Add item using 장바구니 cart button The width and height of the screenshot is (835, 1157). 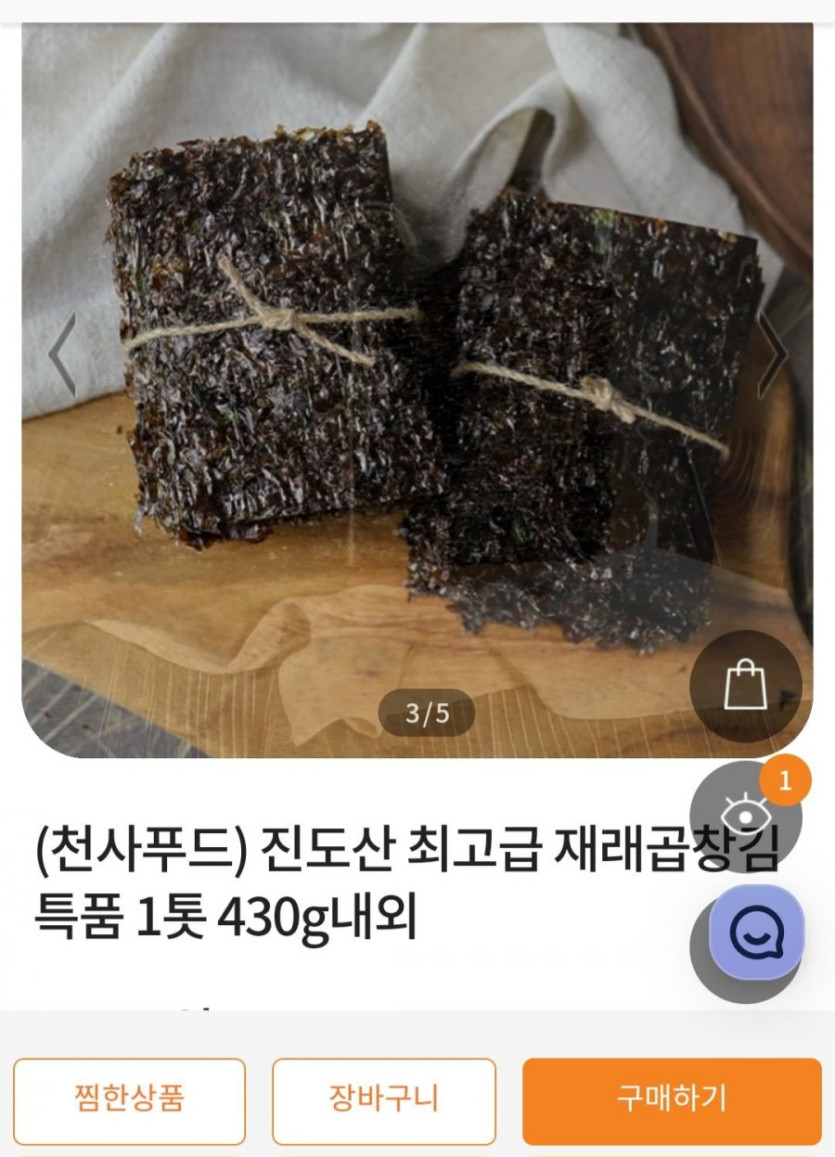(385, 1099)
